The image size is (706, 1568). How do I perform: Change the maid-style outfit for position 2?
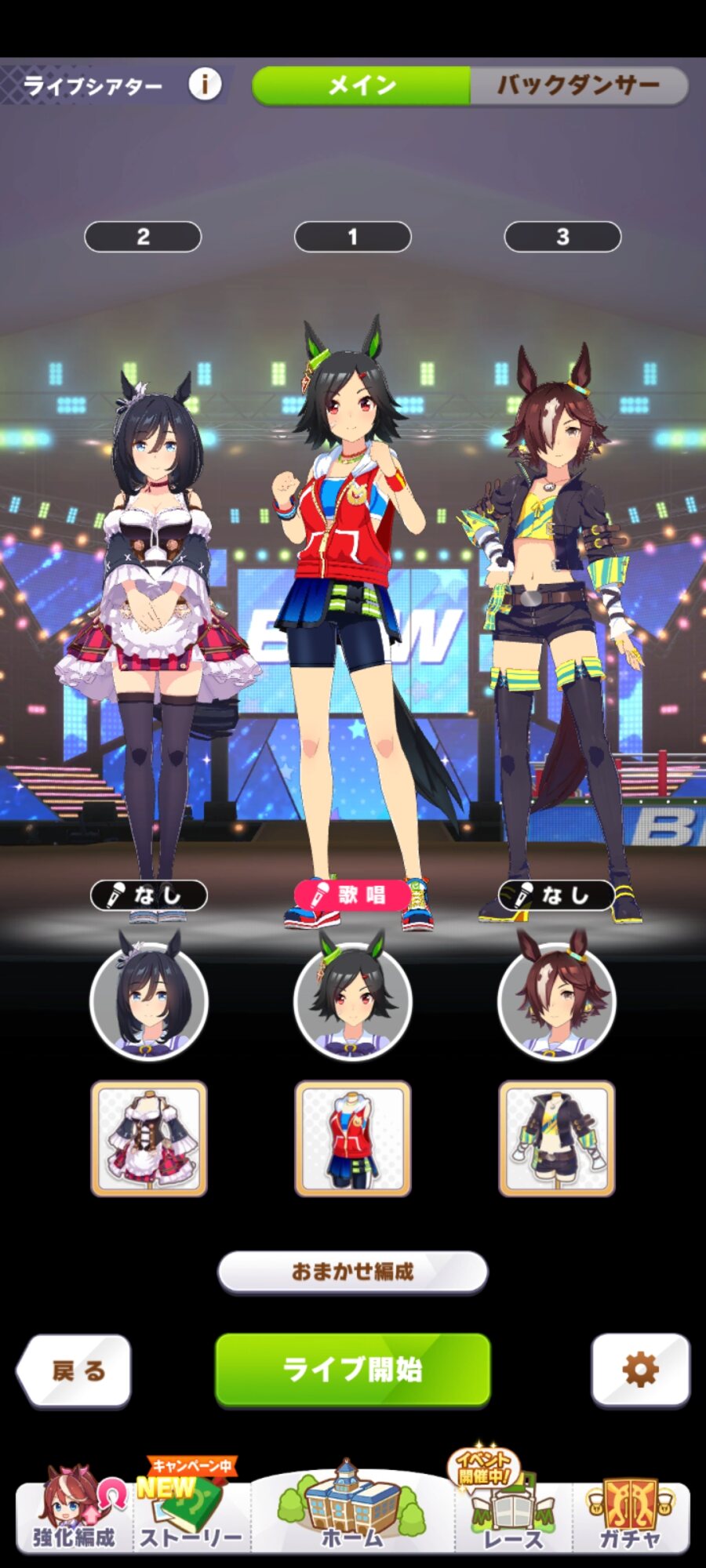point(149,1138)
